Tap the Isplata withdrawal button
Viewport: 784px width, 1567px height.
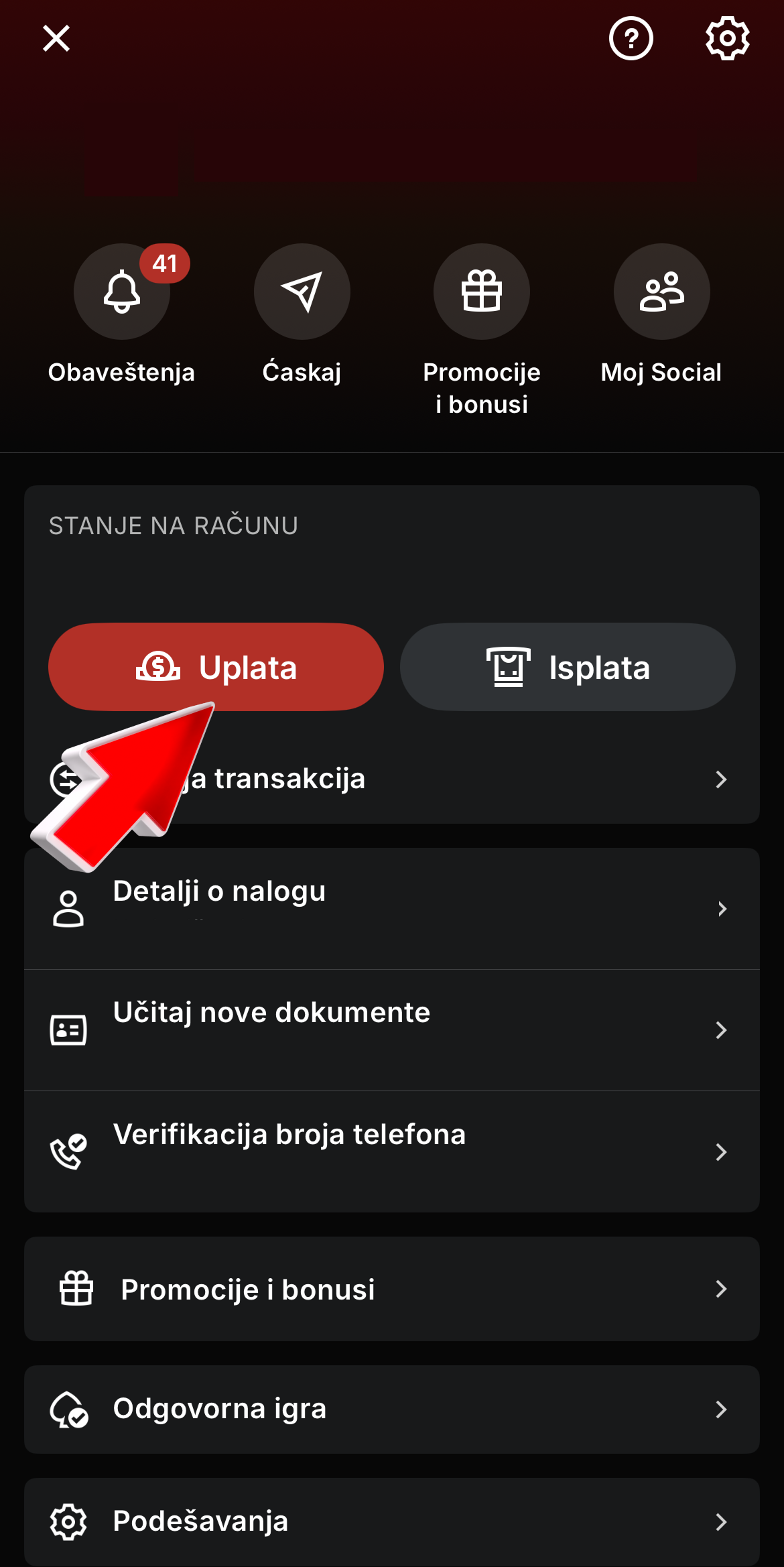click(x=568, y=667)
